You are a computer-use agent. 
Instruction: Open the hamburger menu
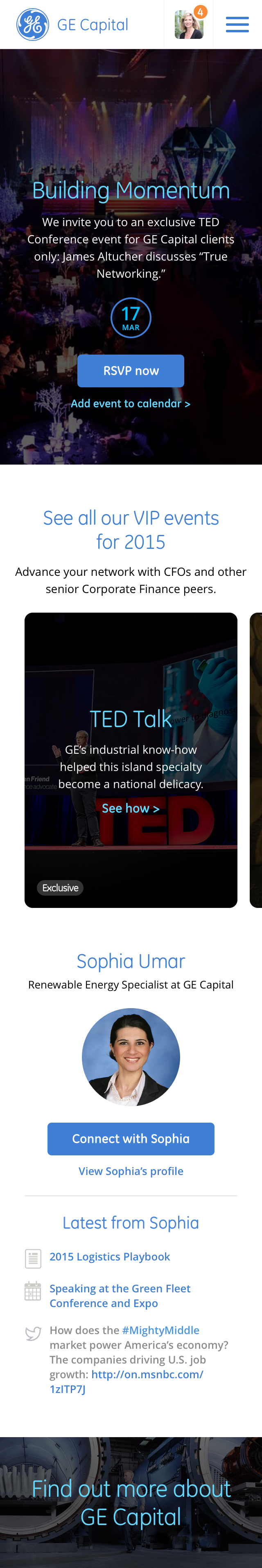pos(237,25)
